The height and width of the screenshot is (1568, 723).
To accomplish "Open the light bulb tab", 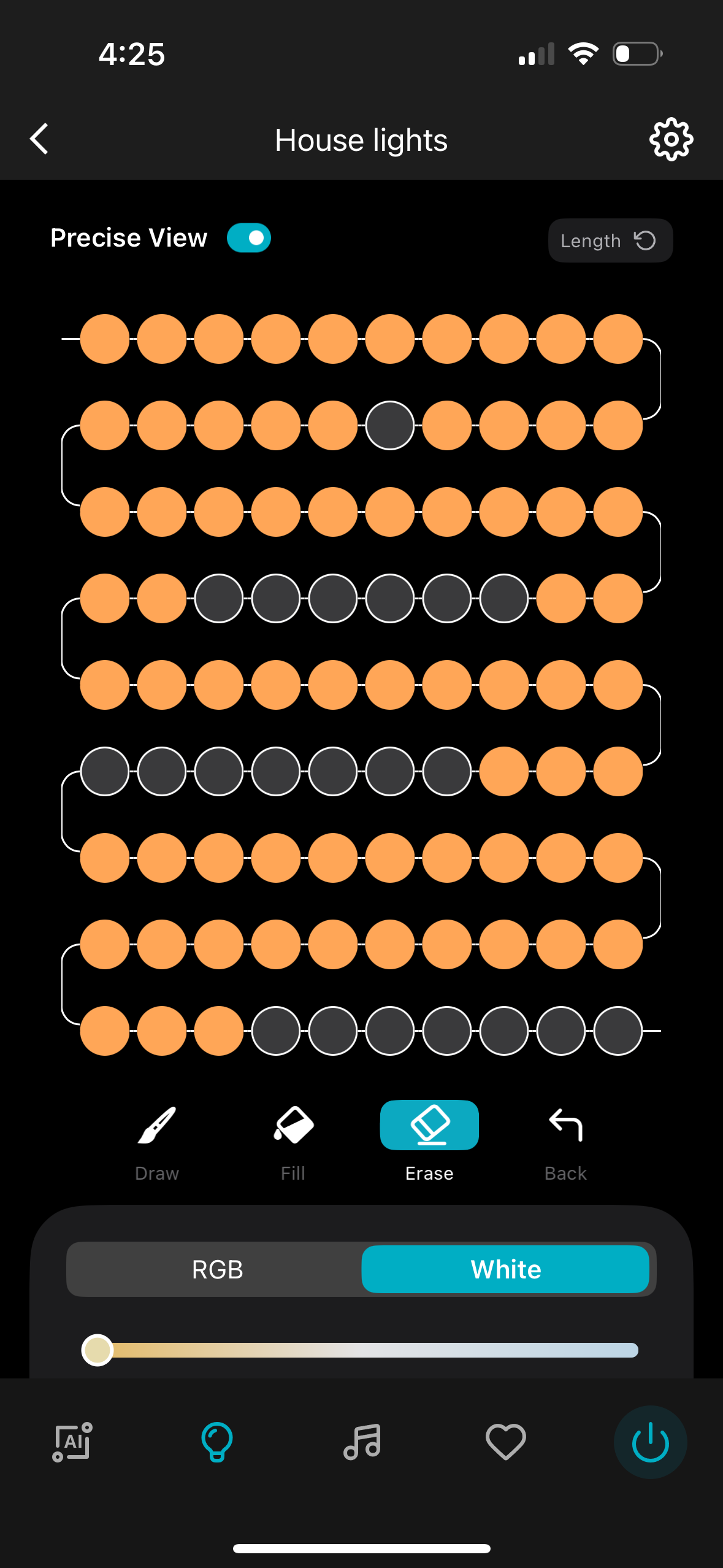I will pyautogui.click(x=217, y=1442).
